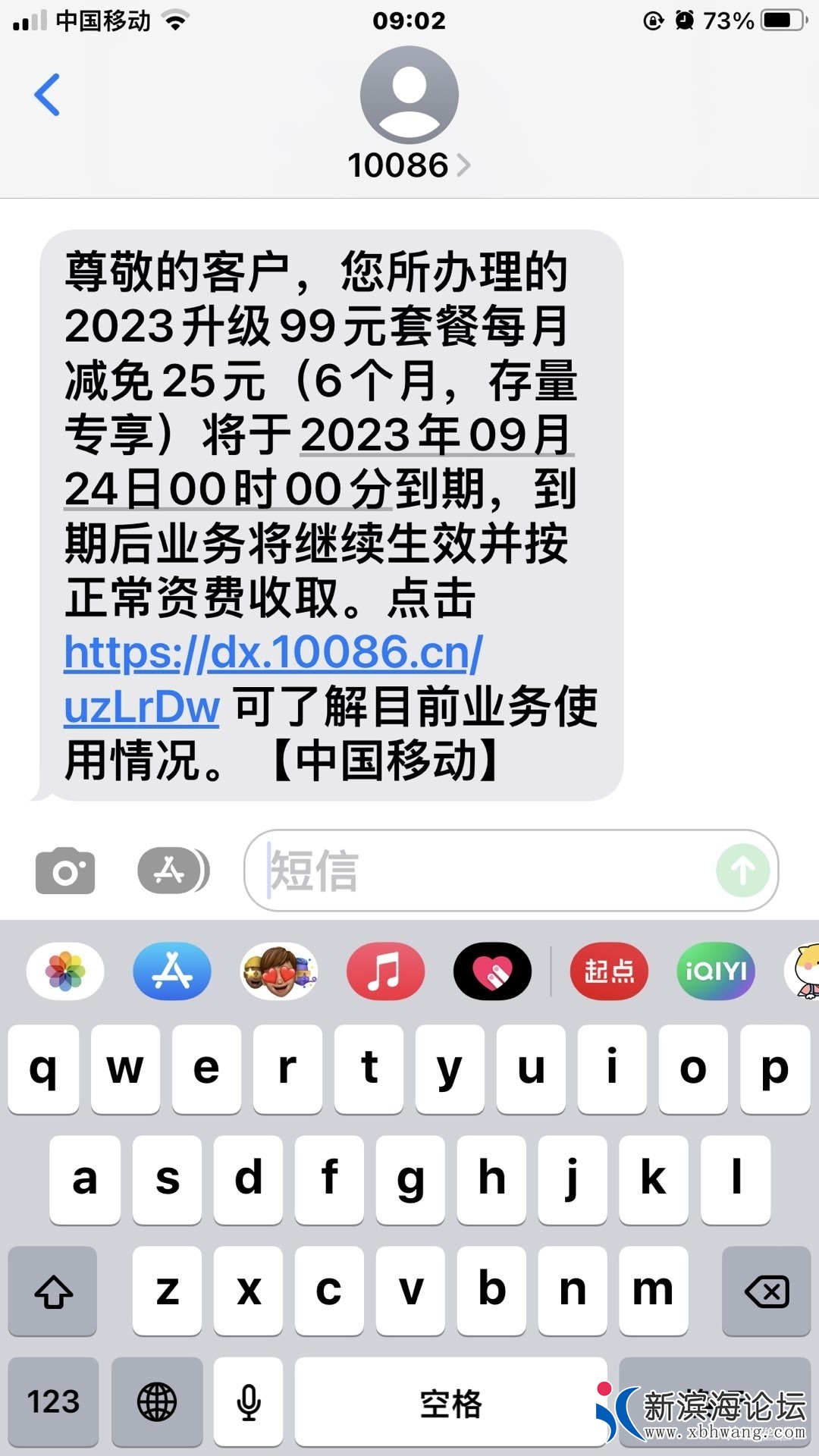Start dictation with the microphone key
The image size is (819, 1456).
(x=248, y=1401)
